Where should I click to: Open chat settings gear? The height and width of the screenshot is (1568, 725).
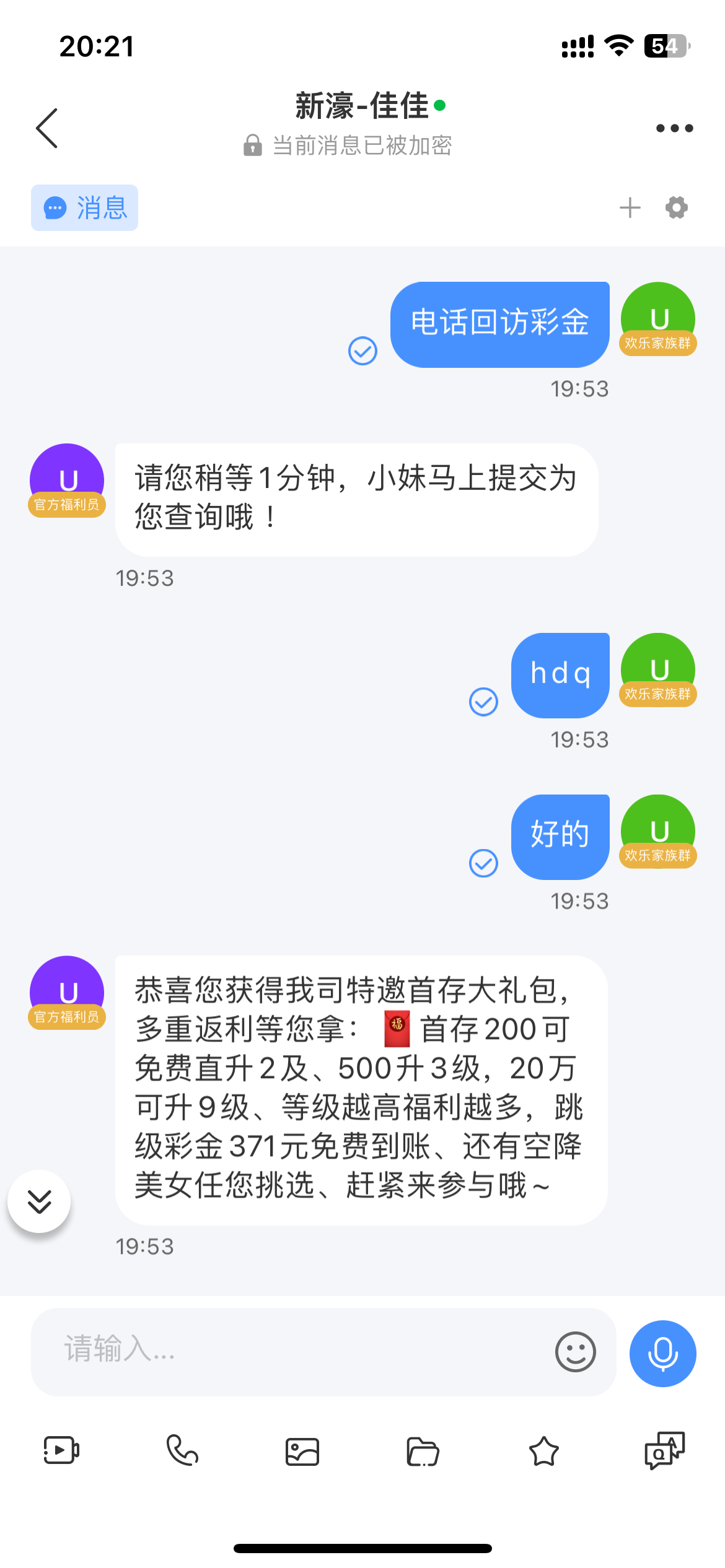tap(676, 207)
